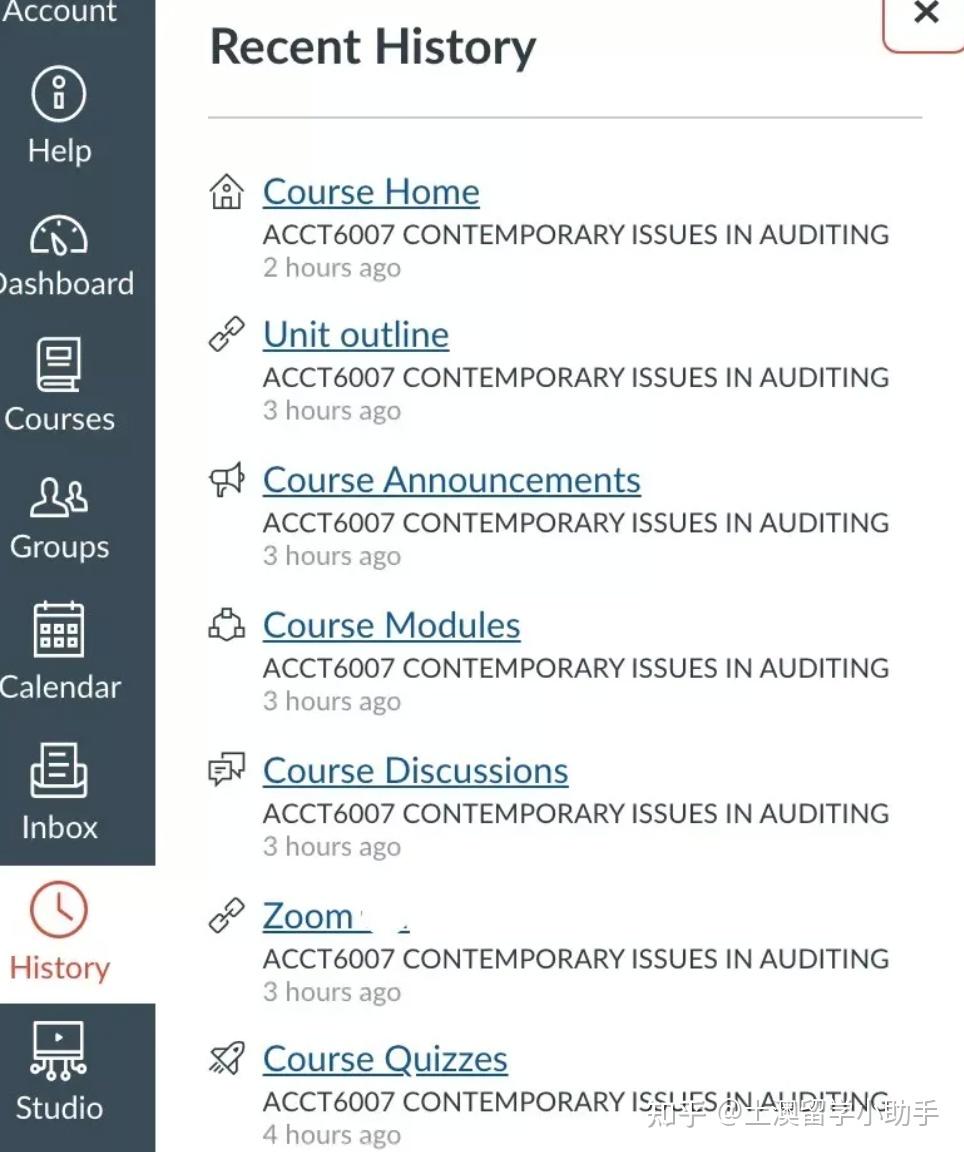
Task: Follow the Unit outline link
Action: (x=356, y=335)
